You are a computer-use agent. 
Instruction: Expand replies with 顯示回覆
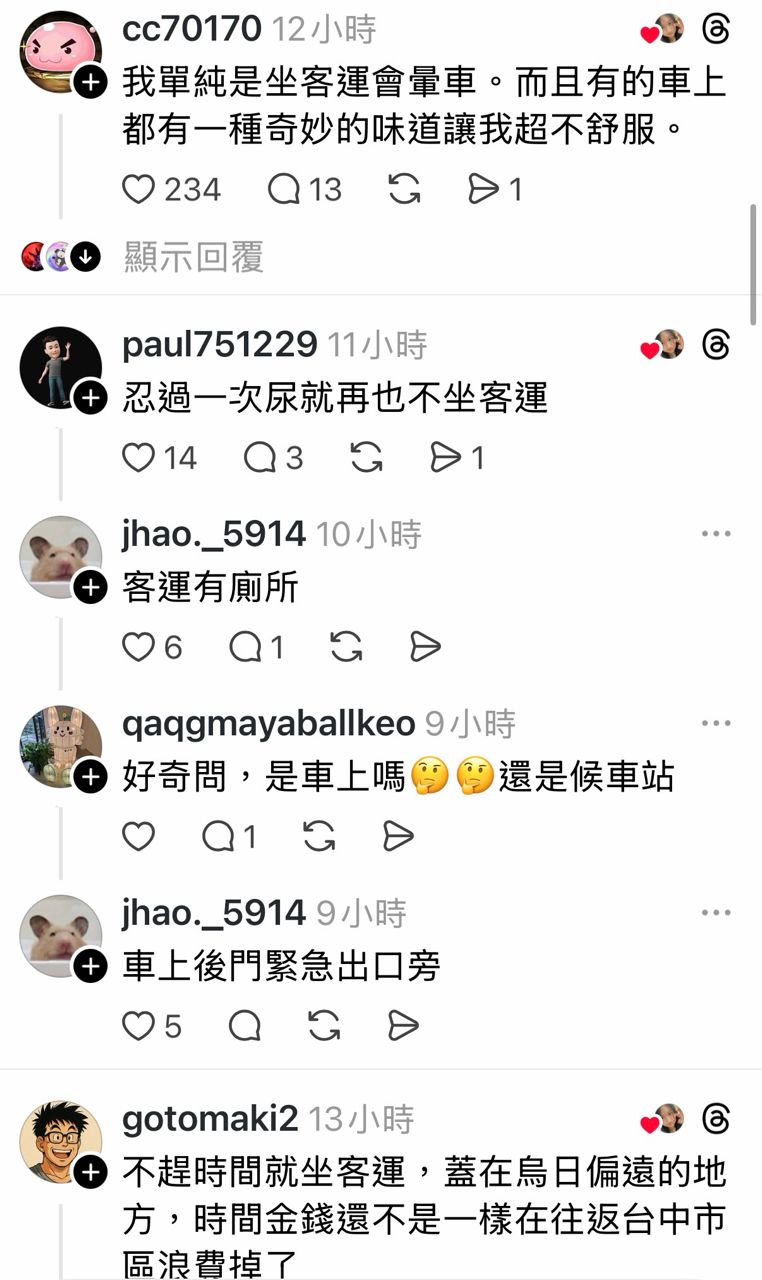(193, 257)
